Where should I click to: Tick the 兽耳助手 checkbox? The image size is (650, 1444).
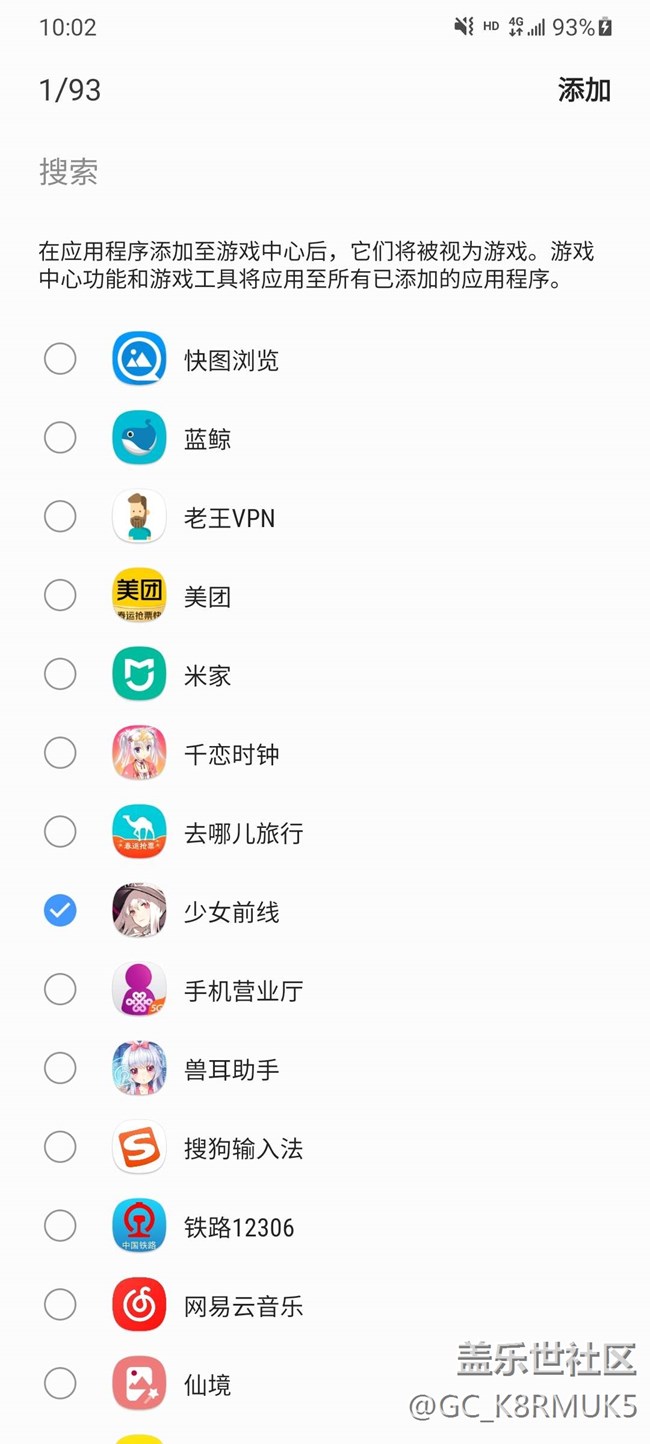(x=60, y=1069)
